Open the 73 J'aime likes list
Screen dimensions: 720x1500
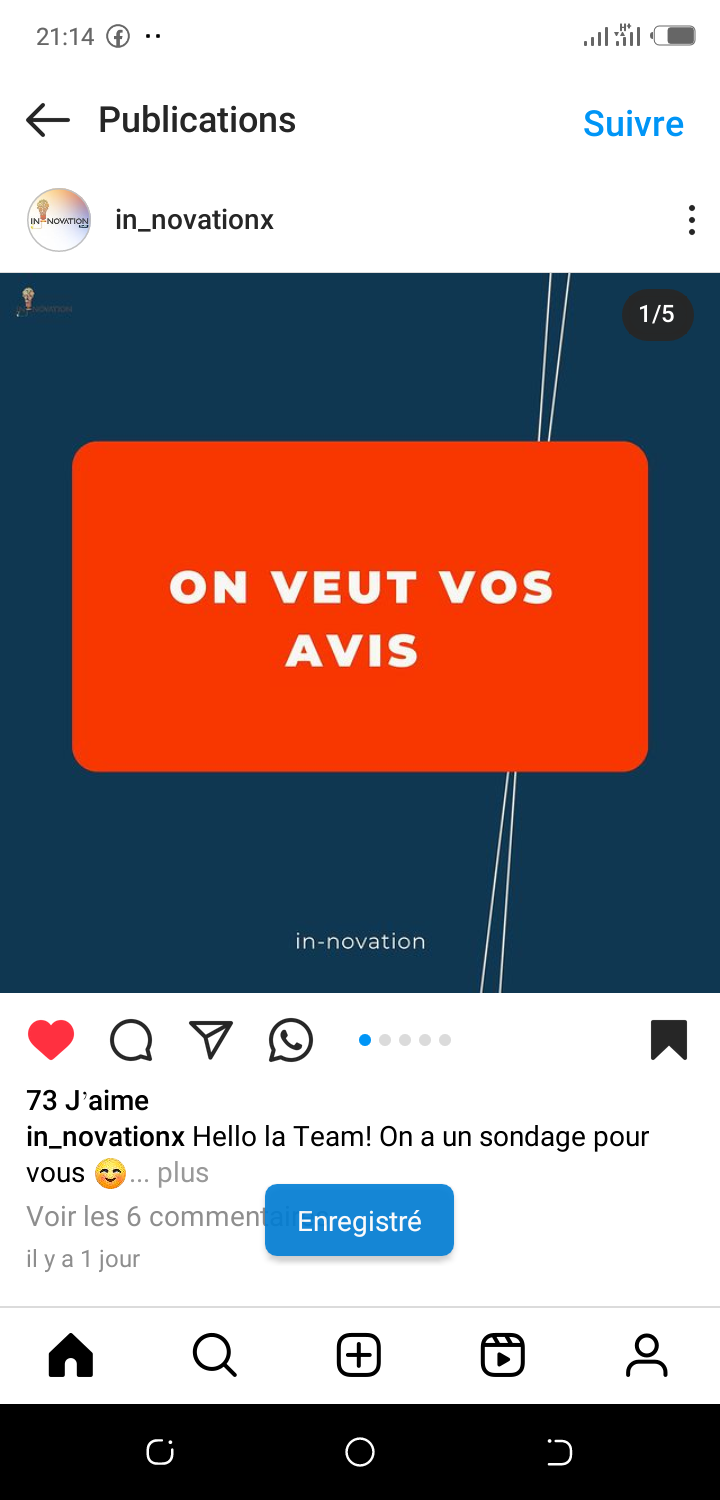[x=88, y=1101]
